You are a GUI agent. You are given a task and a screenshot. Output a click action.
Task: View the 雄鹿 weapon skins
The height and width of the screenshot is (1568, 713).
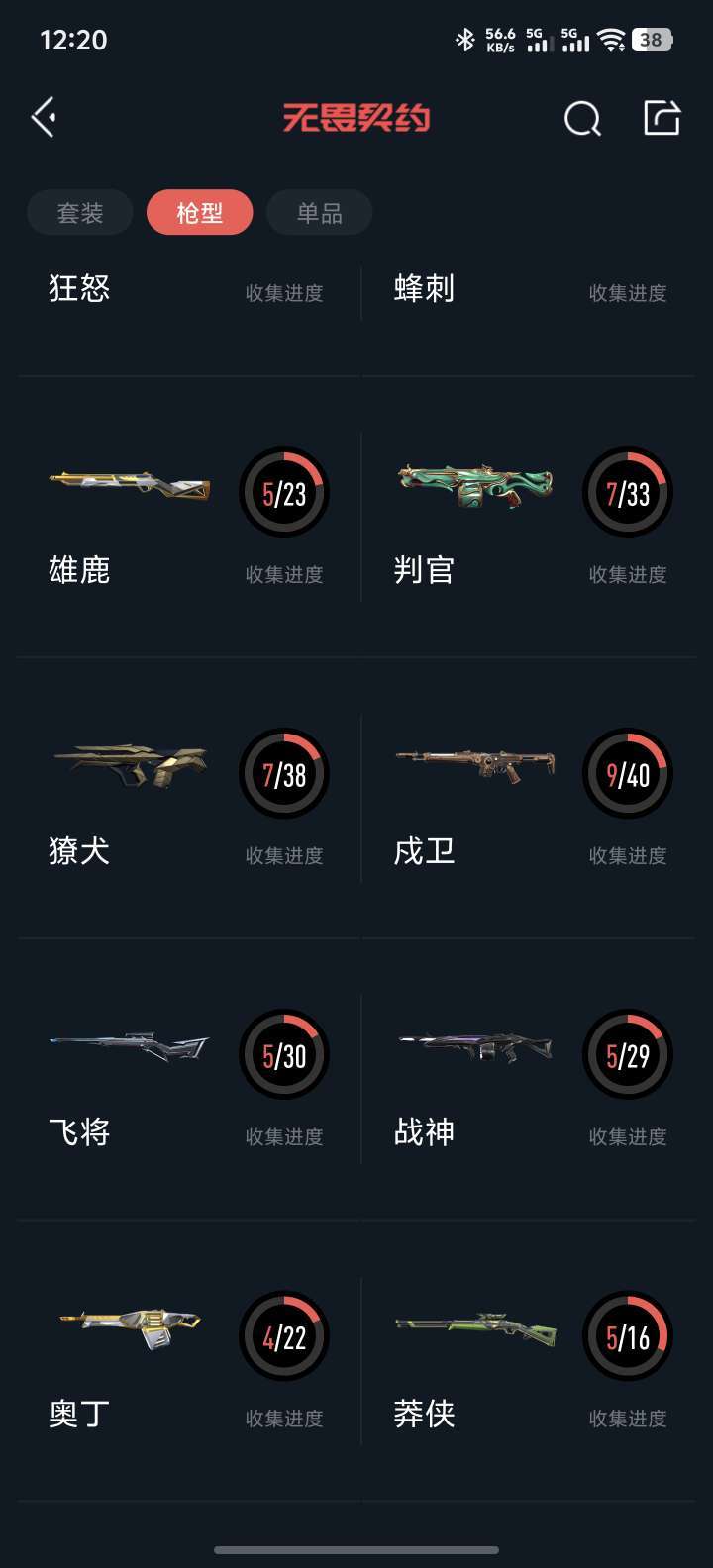click(x=189, y=517)
